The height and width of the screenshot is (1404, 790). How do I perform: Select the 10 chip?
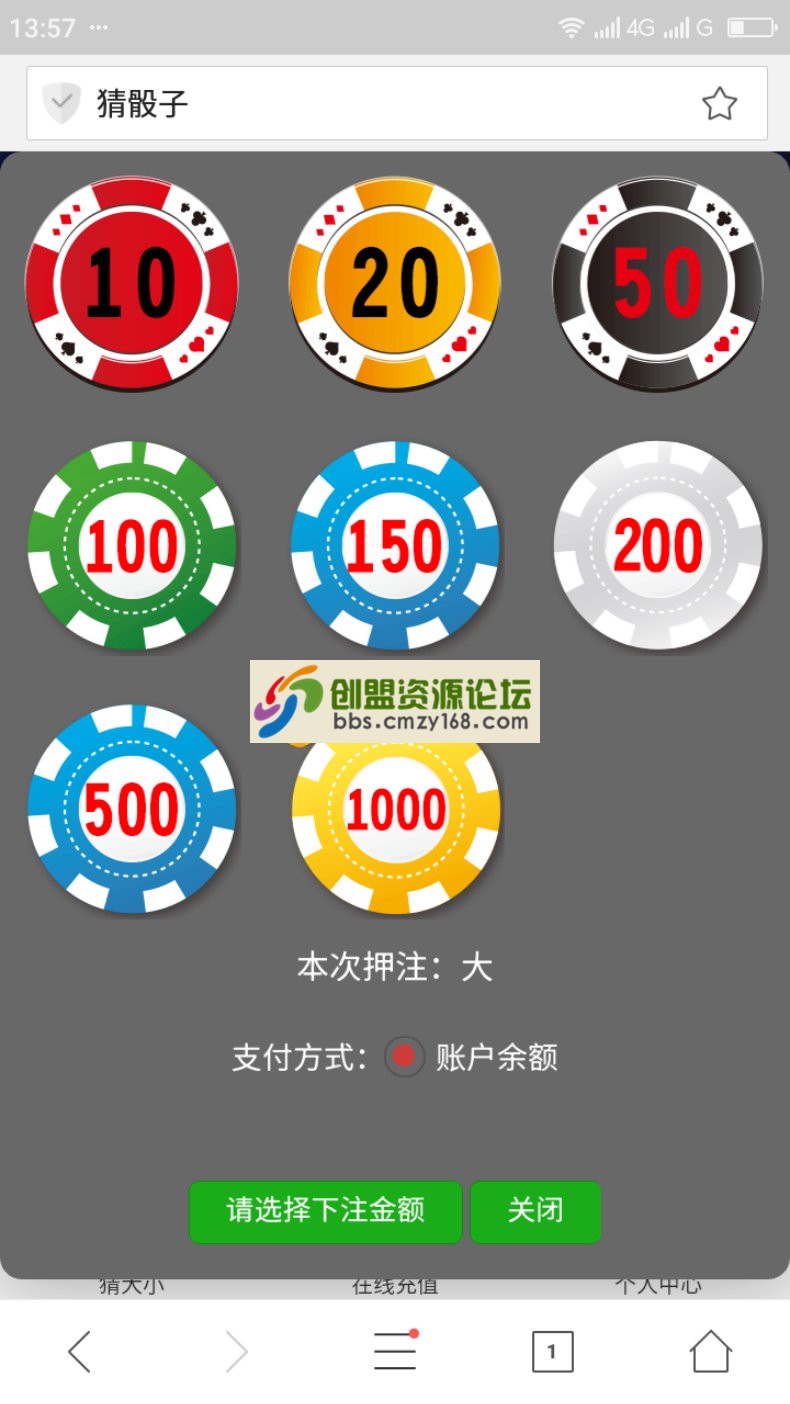[131, 284]
